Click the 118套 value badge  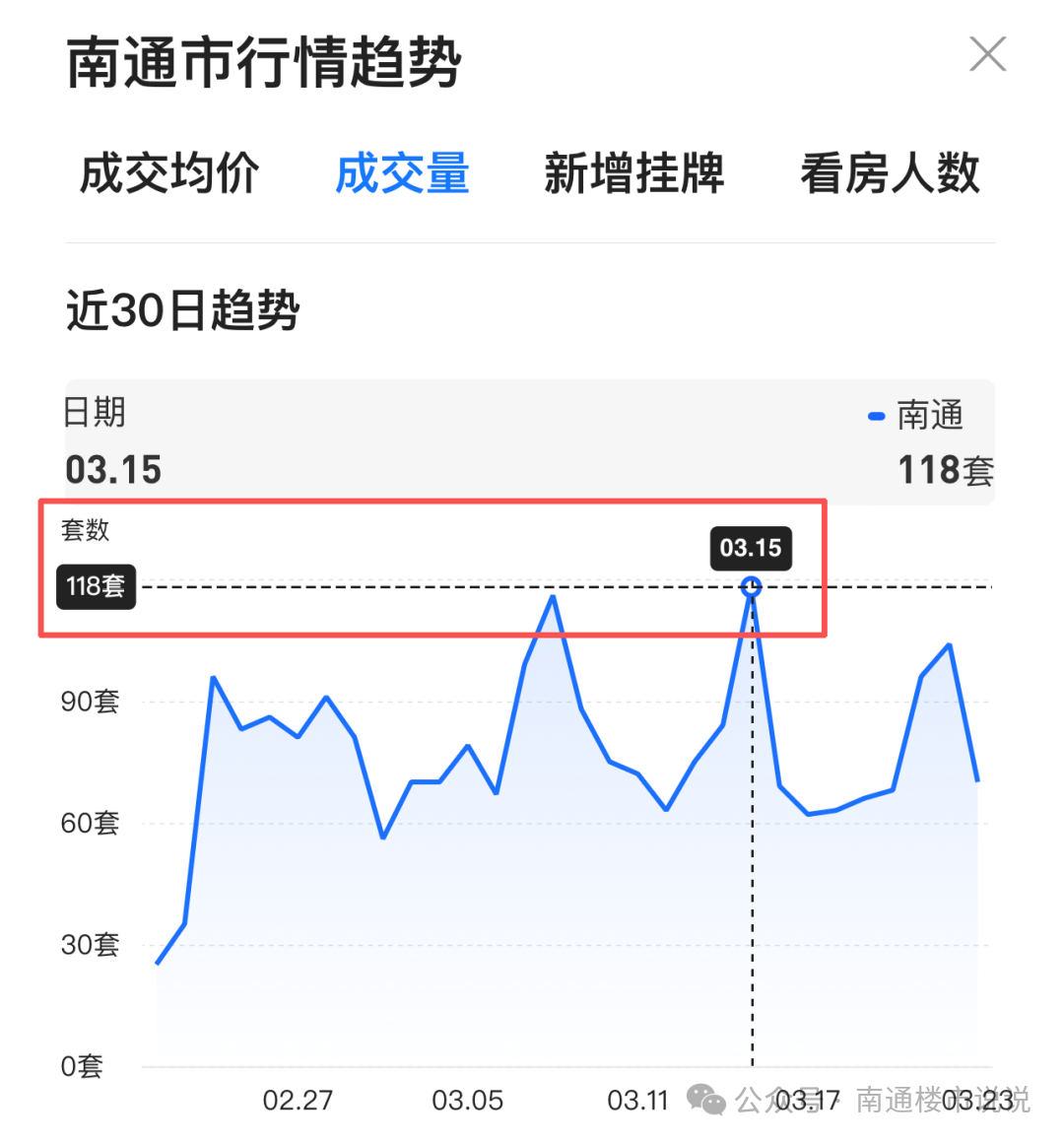click(x=96, y=587)
